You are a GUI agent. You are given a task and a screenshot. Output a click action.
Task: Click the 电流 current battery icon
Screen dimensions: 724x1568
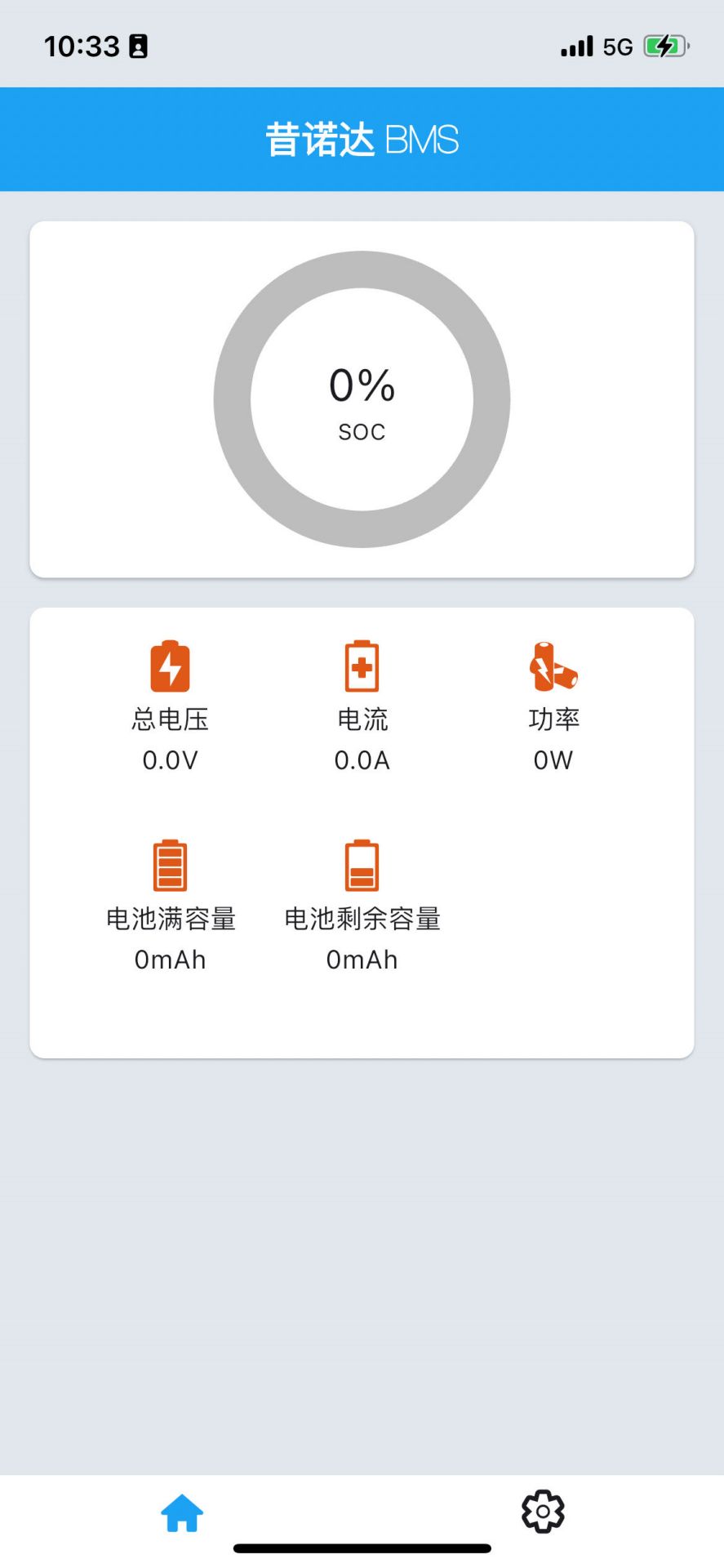click(362, 666)
